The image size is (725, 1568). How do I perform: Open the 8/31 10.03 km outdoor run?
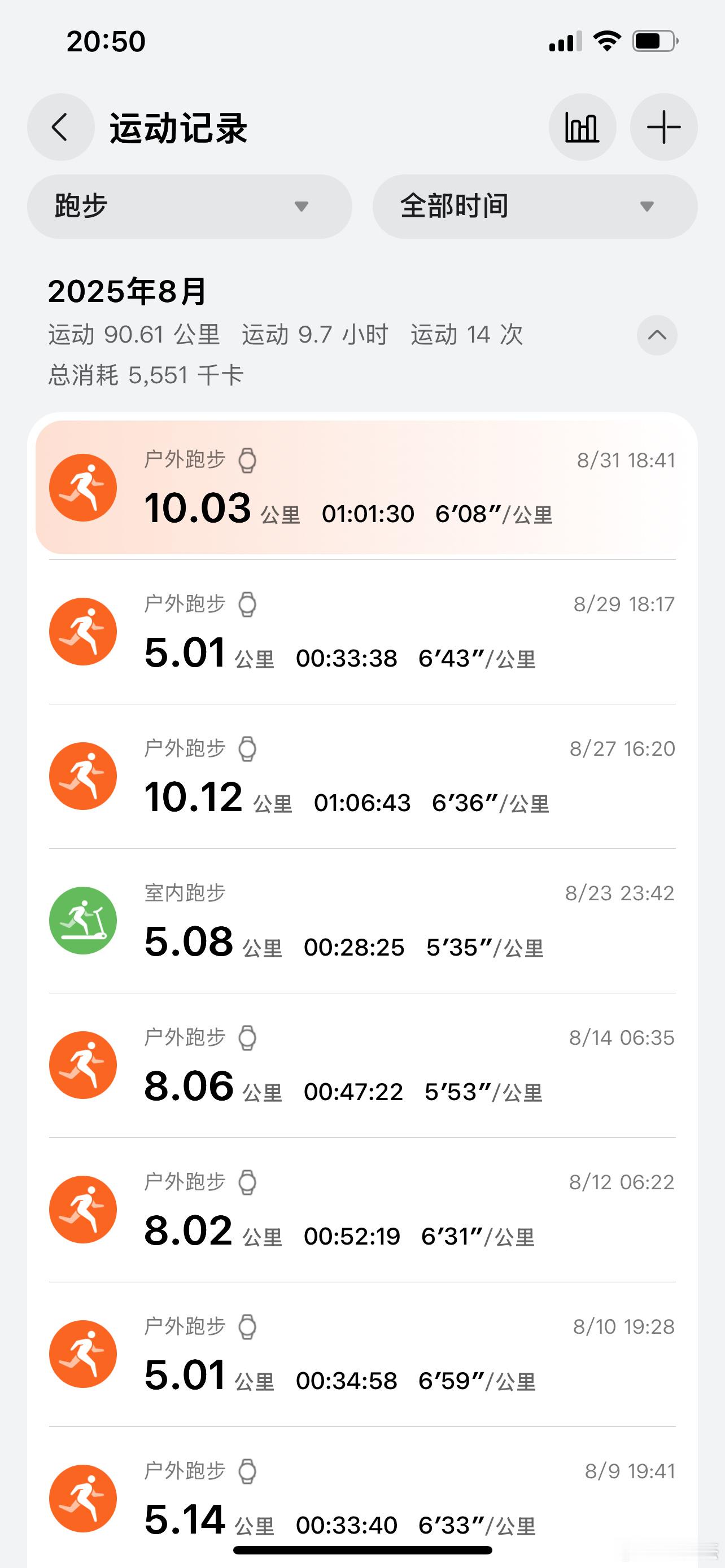pyautogui.click(x=362, y=488)
